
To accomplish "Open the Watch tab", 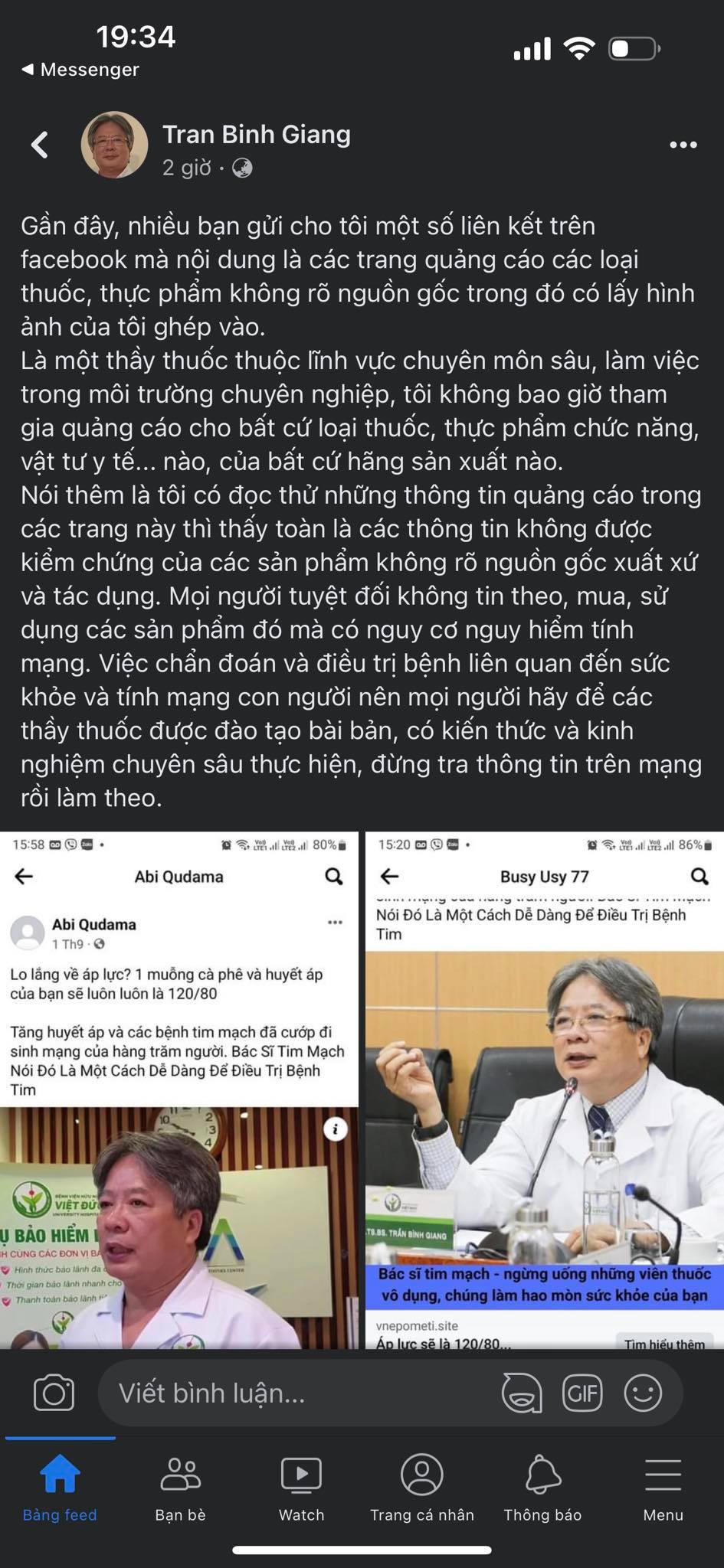I will click(301, 1489).
